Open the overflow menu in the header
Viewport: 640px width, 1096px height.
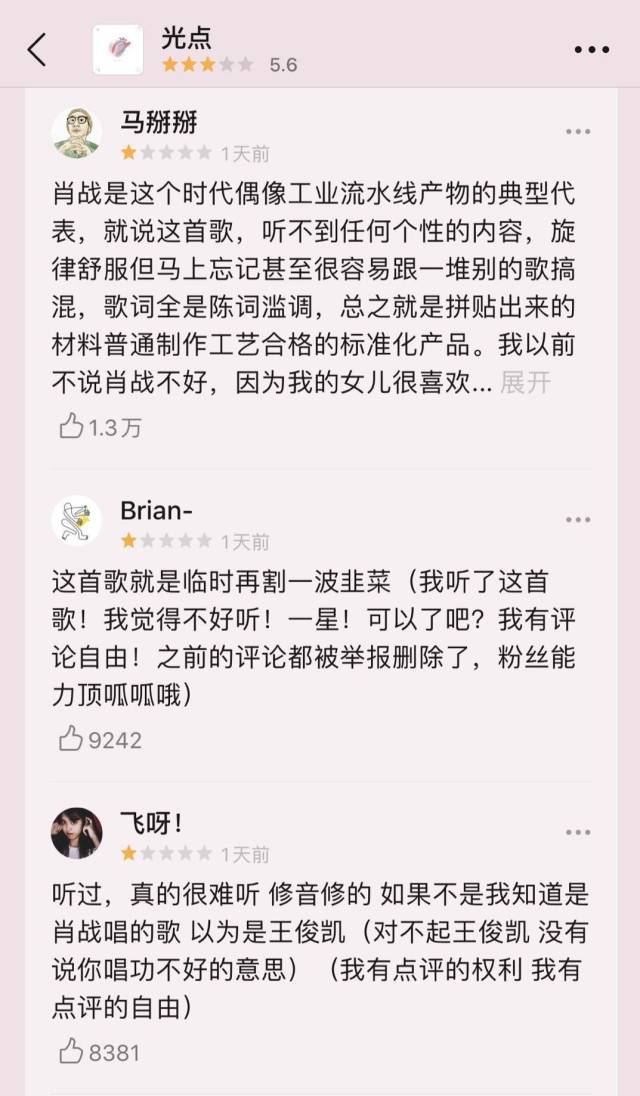pos(591,49)
